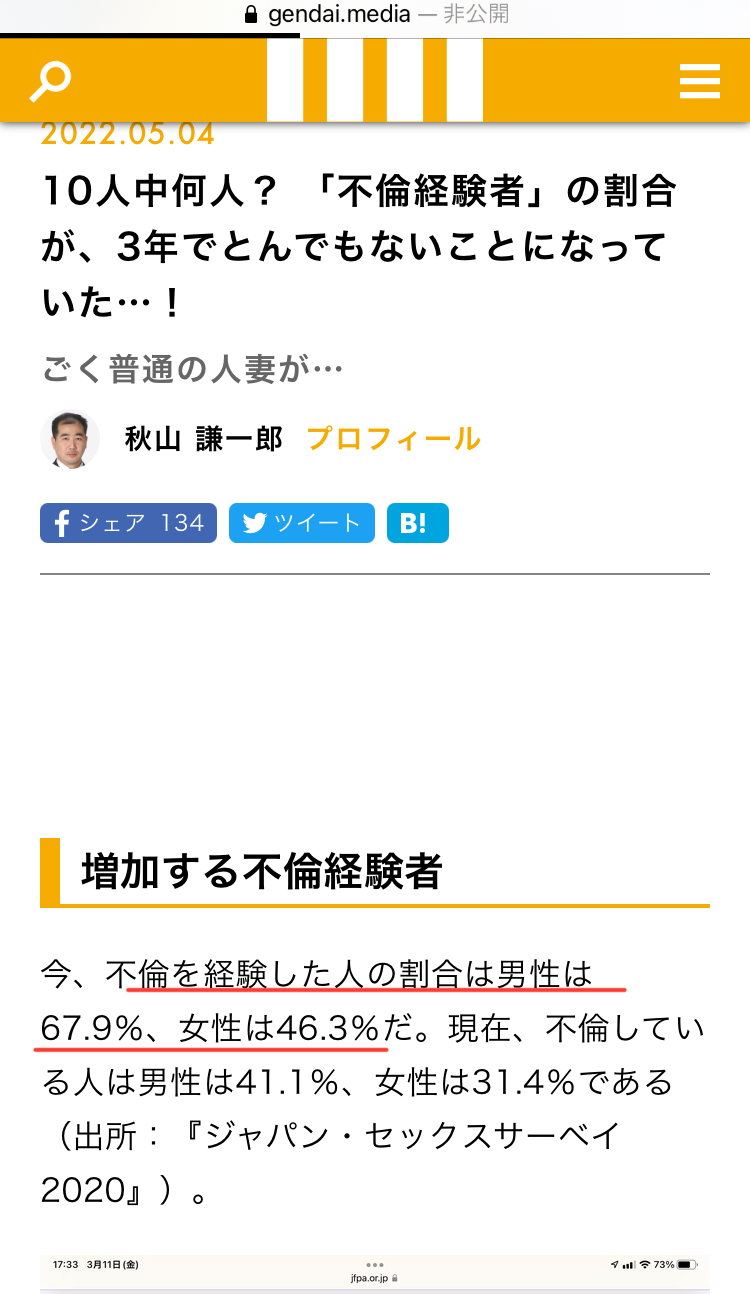This screenshot has height=1294, width=750.
Task: Open the プロフィール link for 秋山 謙一郎
Action: tap(393, 438)
